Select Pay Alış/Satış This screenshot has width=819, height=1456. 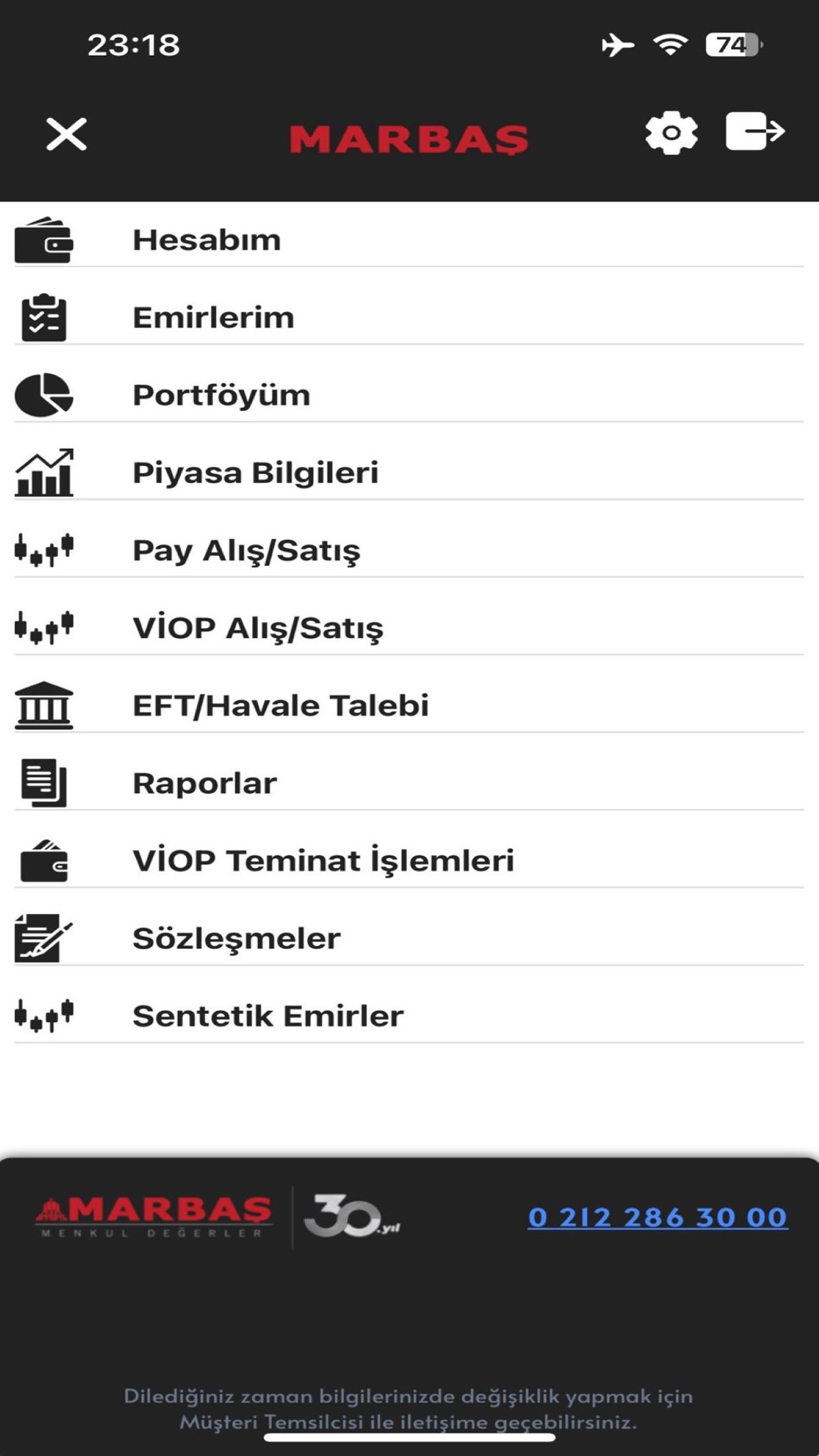coord(409,550)
